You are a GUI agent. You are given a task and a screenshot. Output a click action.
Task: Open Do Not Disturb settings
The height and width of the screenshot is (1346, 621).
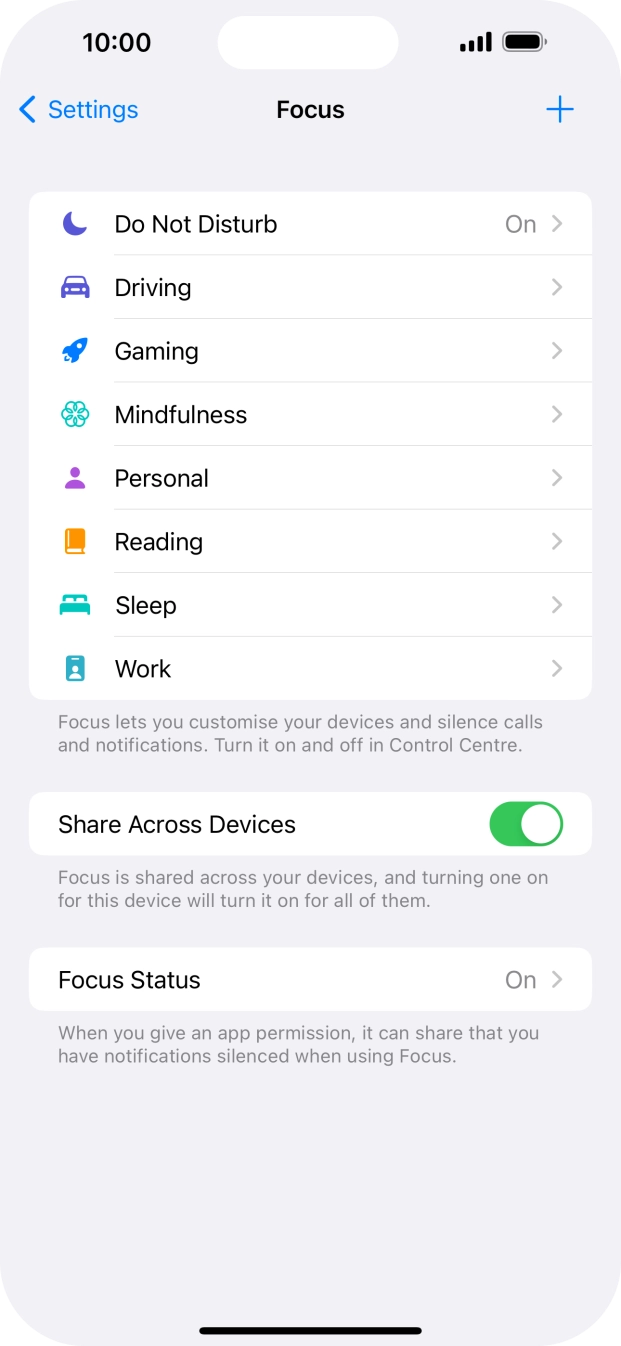tap(310, 224)
